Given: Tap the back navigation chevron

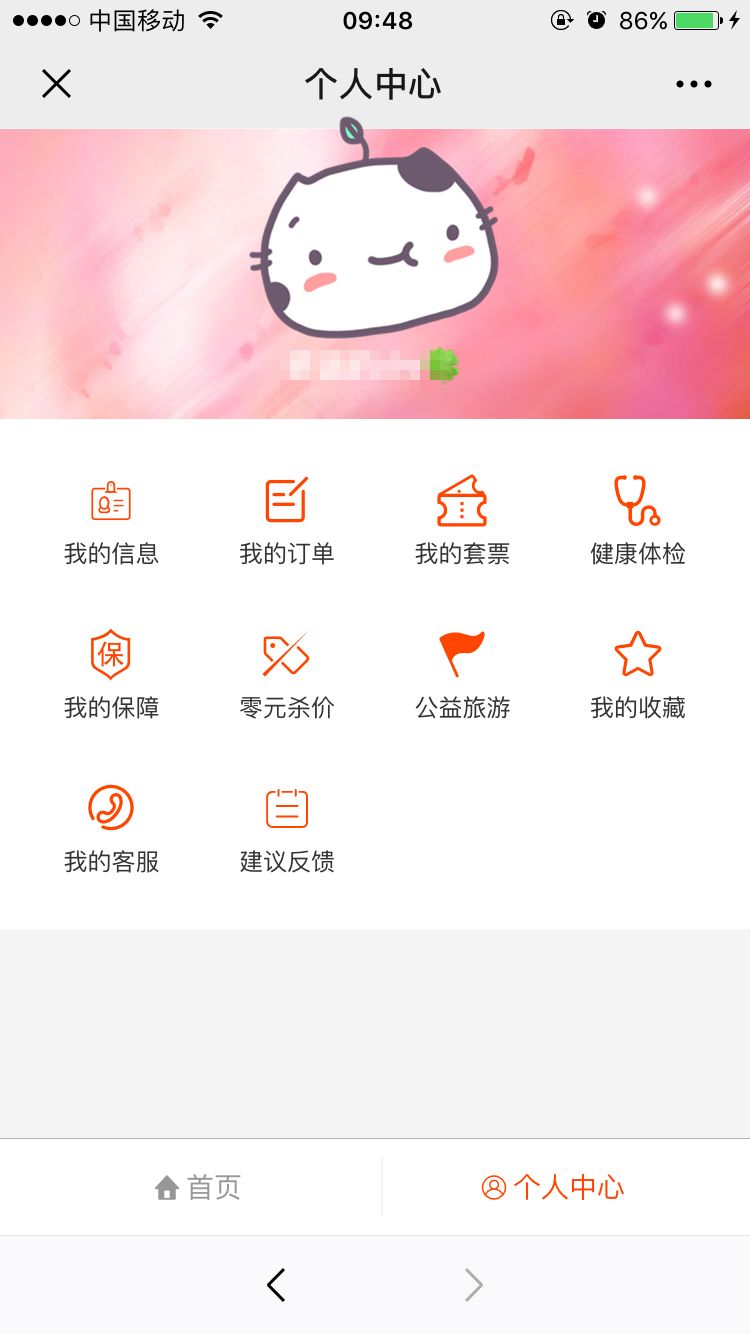Looking at the screenshot, I should click(277, 1285).
